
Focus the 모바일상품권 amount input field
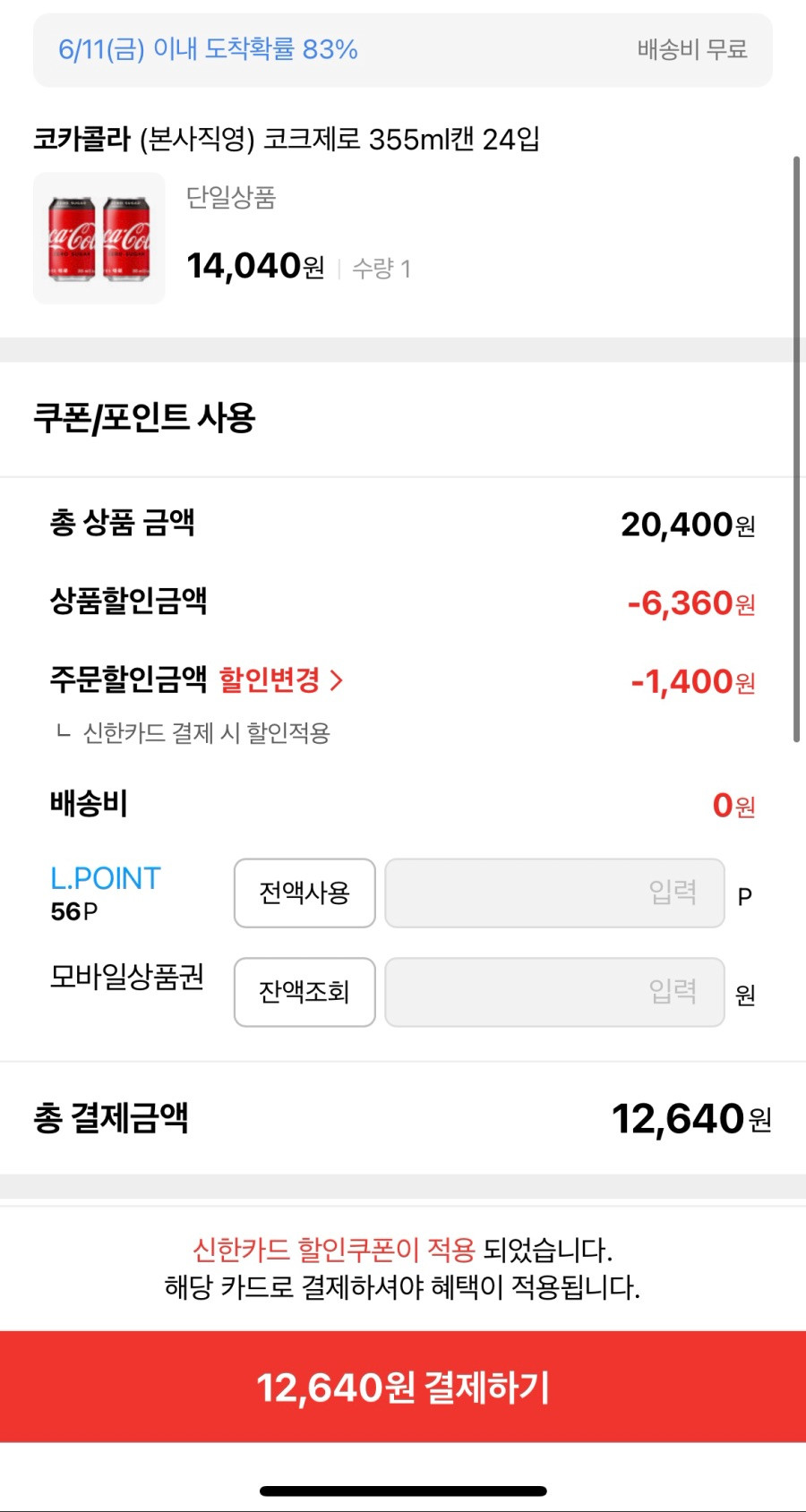click(554, 992)
